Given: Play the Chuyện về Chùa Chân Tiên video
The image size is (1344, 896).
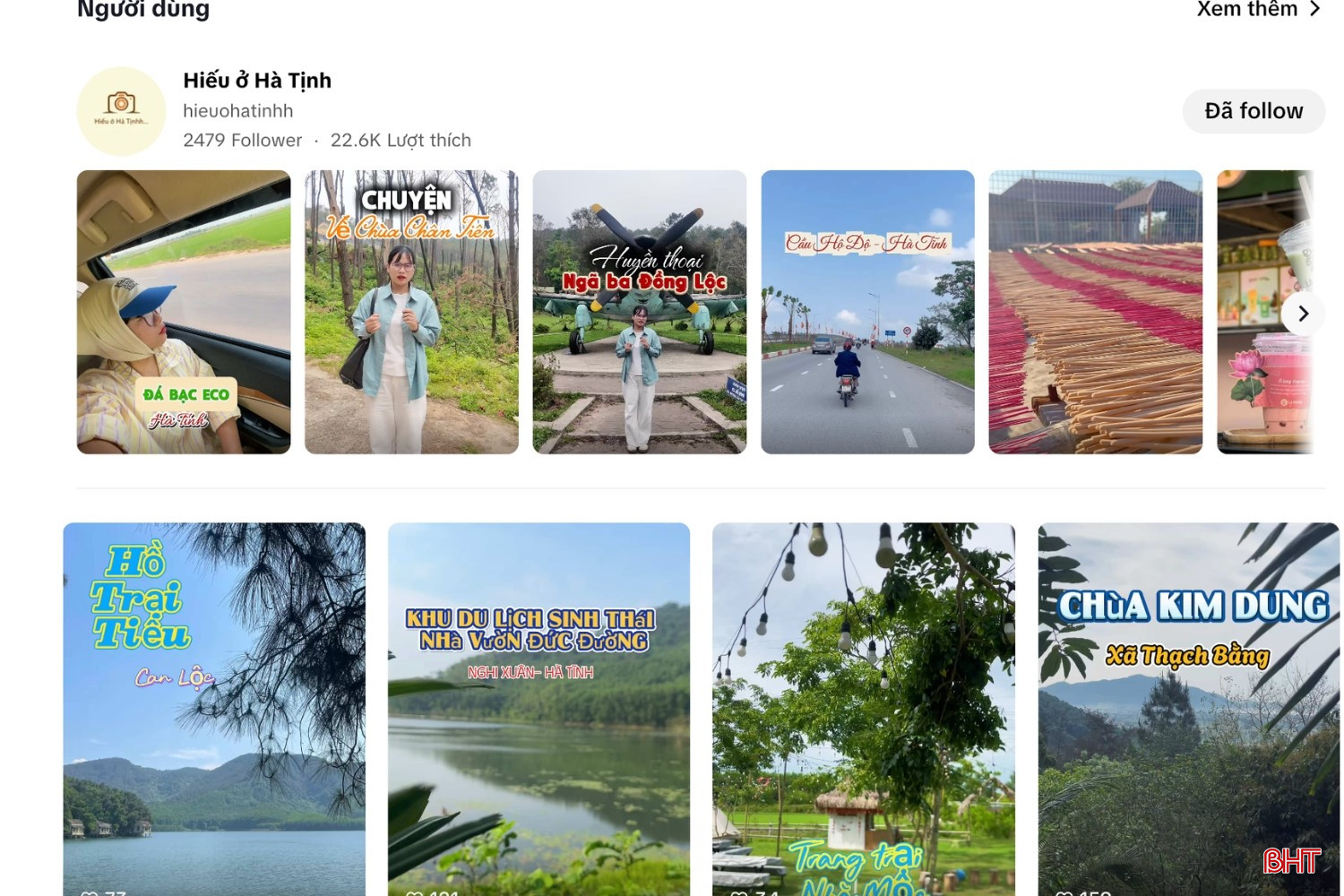Looking at the screenshot, I should pyautogui.click(x=411, y=312).
